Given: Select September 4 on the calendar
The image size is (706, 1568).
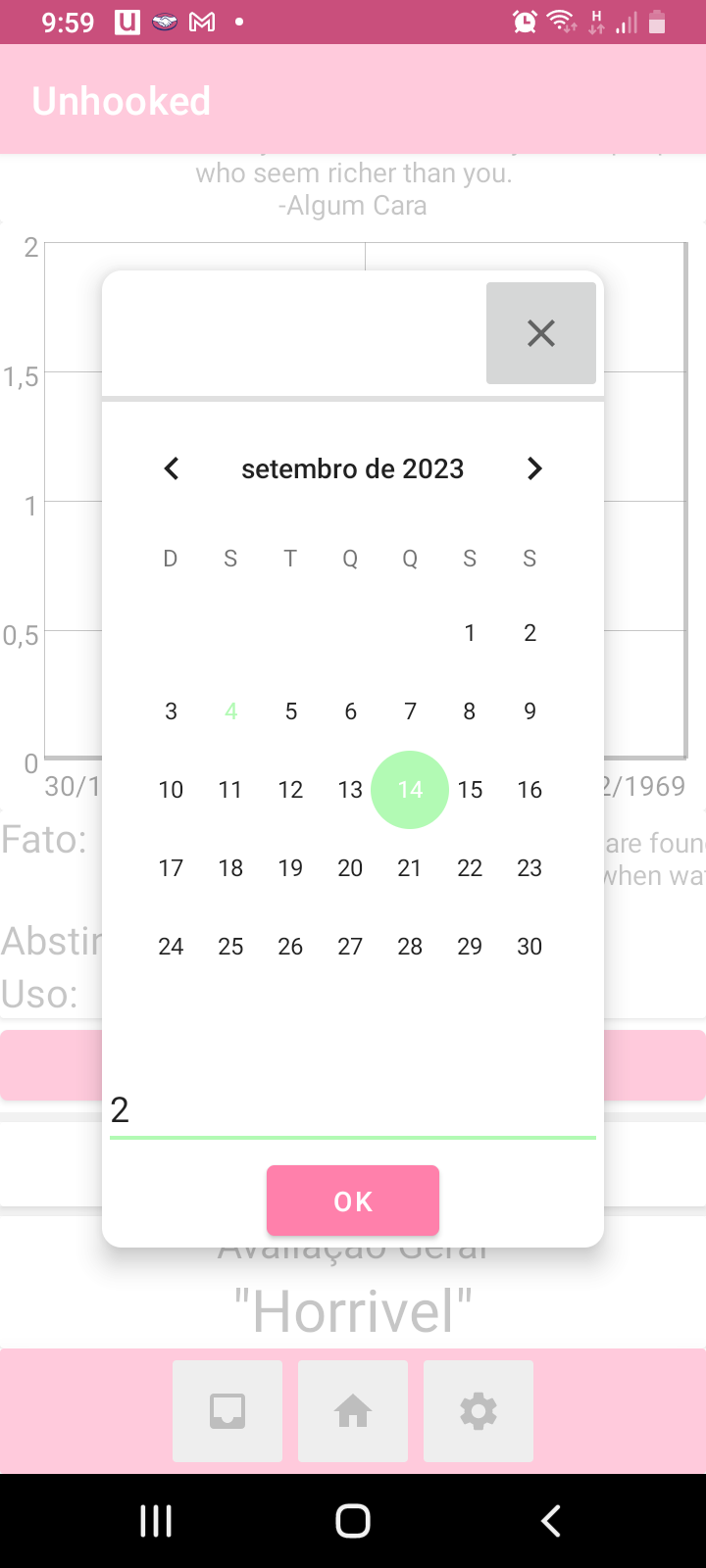Looking at the screenshot, I should pyautogui.click(x=230, y=711).
